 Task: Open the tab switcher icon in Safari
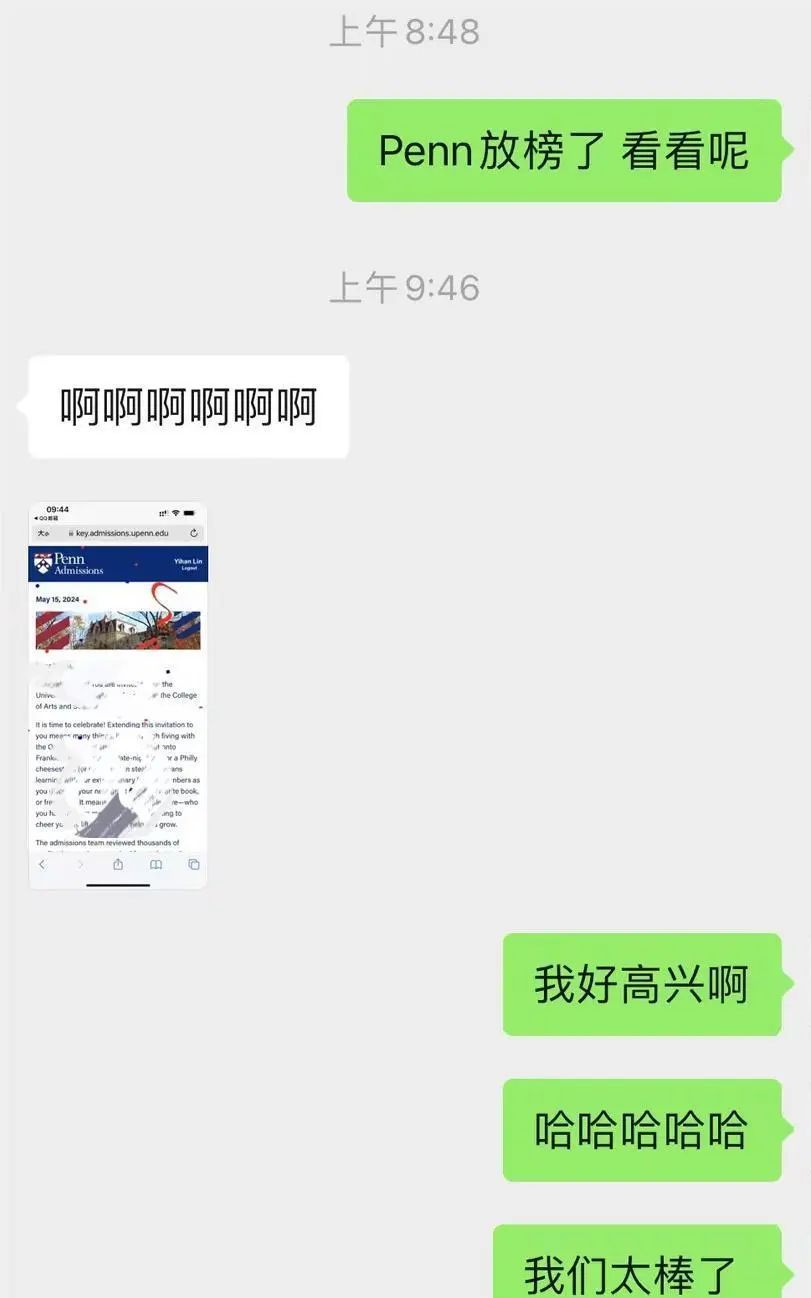pos(193,863)
